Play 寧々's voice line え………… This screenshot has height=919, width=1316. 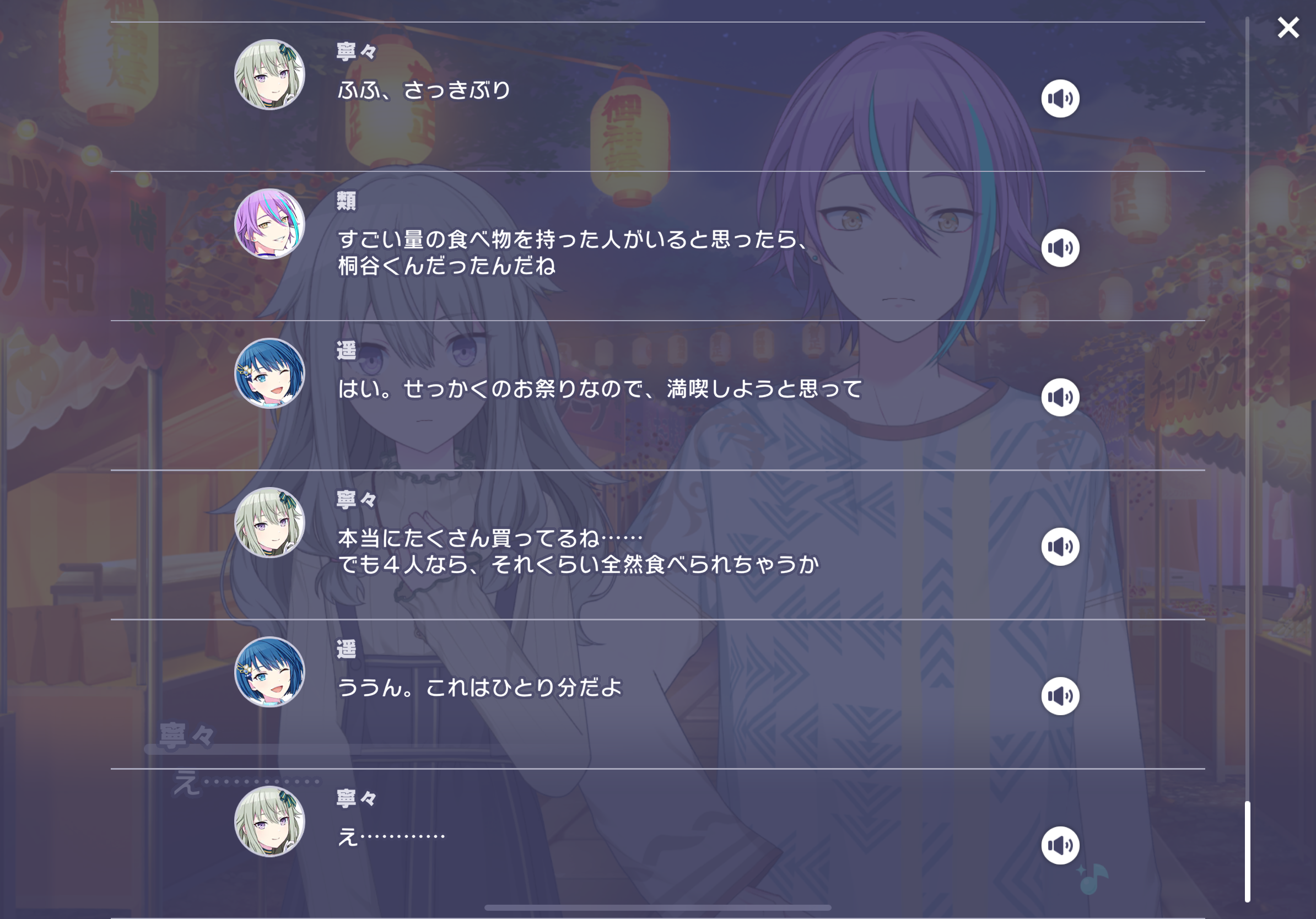point(1060,845)
